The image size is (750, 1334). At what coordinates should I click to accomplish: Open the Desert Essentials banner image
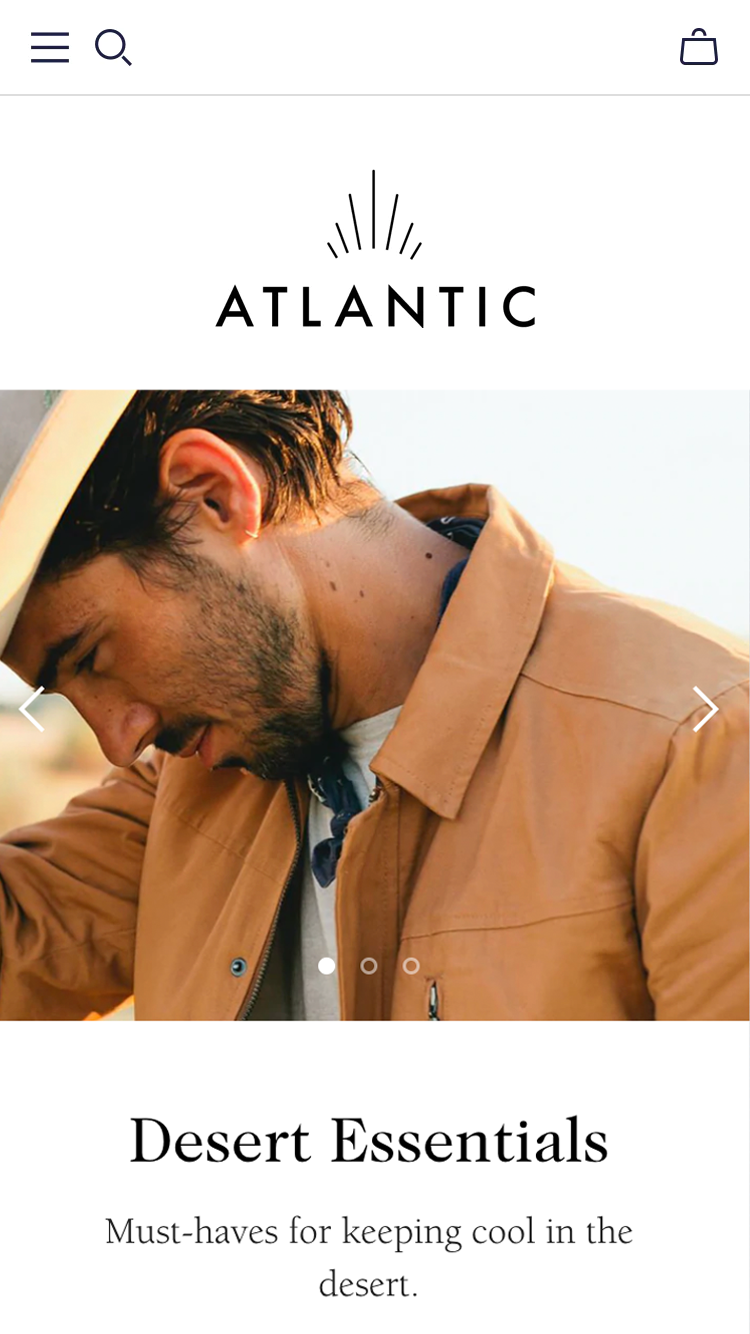(375, 600)
